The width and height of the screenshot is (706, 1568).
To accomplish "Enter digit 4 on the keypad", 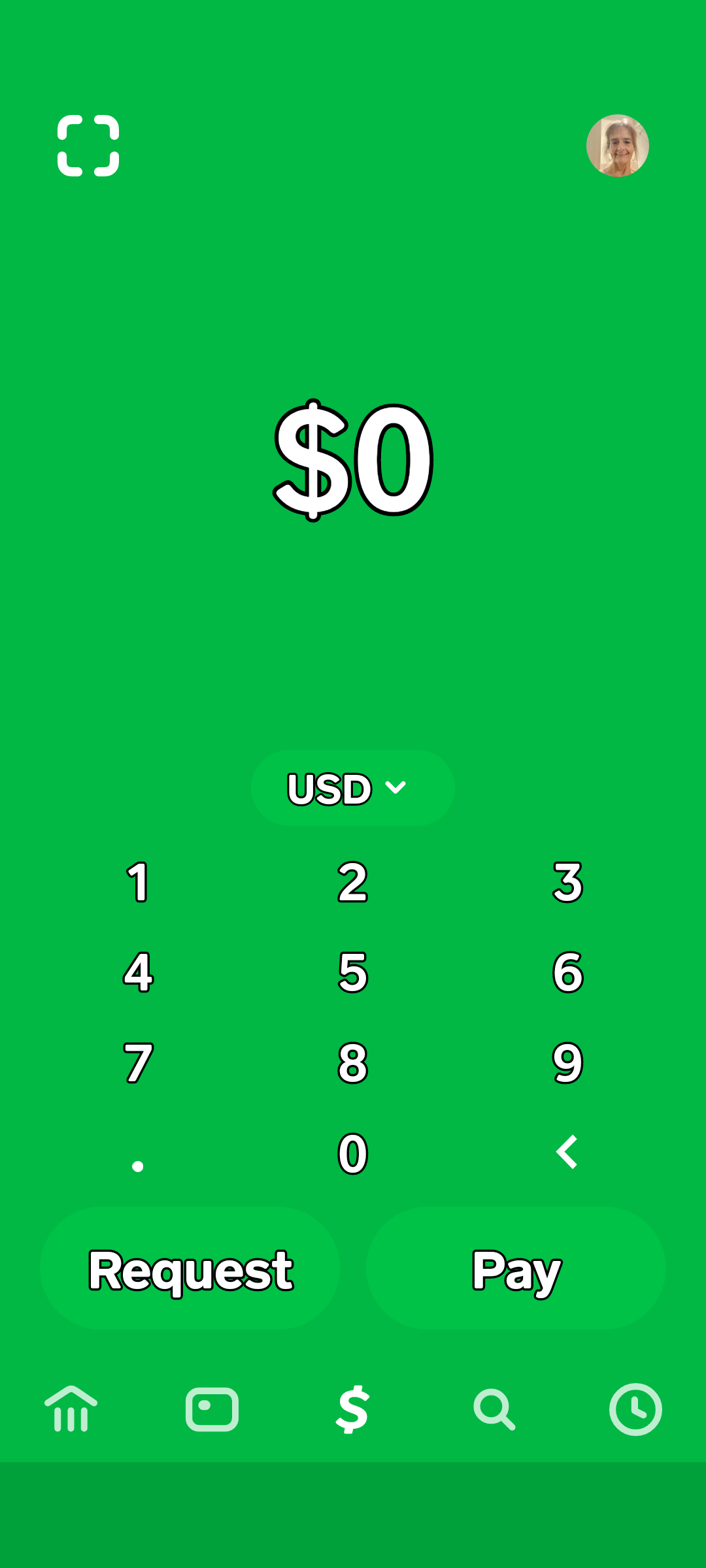I will [138, 972].
